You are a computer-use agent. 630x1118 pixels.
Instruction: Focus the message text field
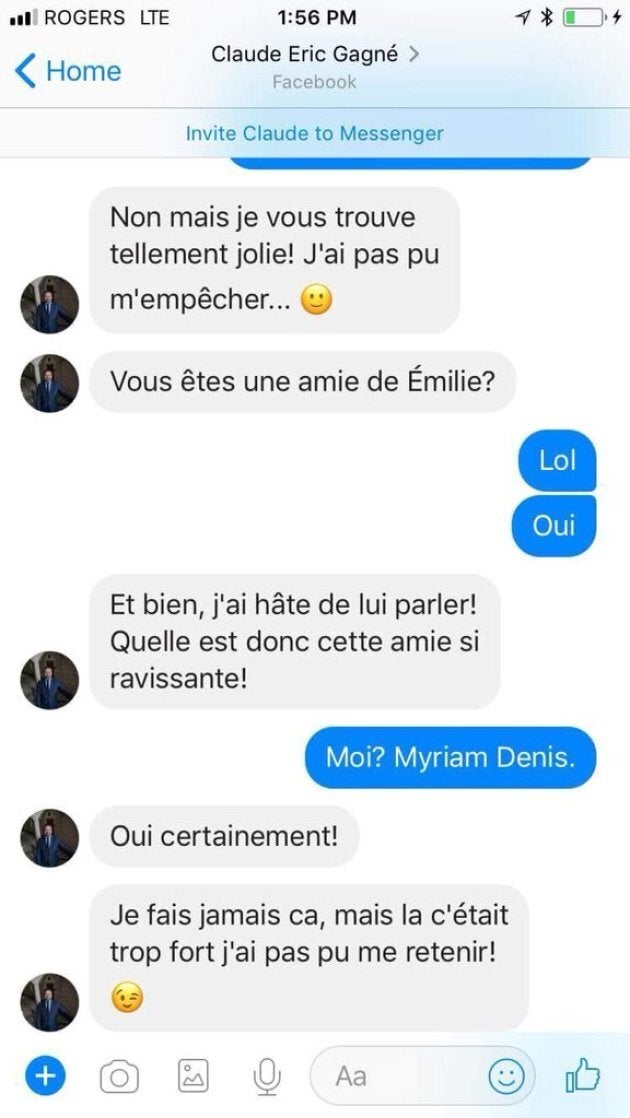pyautogui.click(x=400, y=1076)
